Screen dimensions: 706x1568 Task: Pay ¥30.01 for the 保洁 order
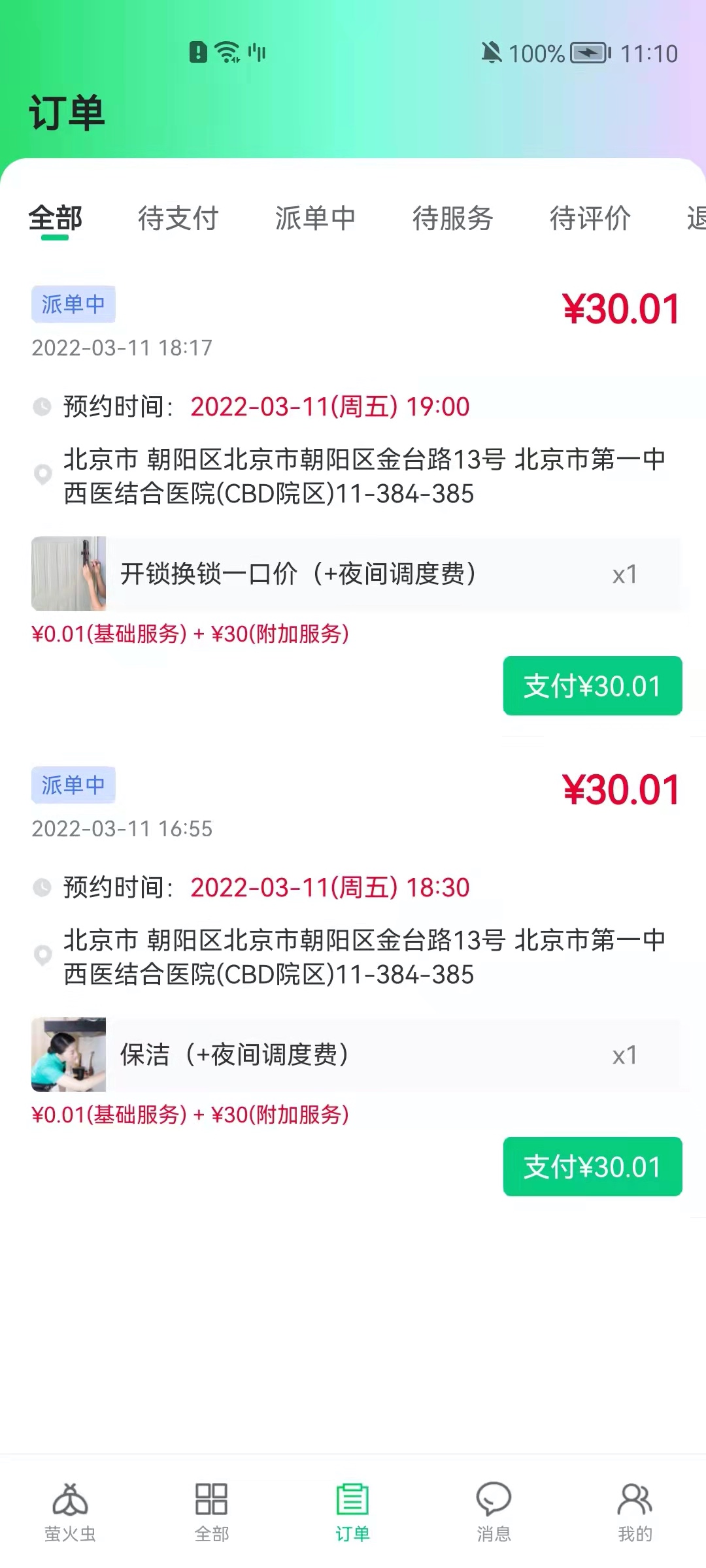(x=592, y=1166)
